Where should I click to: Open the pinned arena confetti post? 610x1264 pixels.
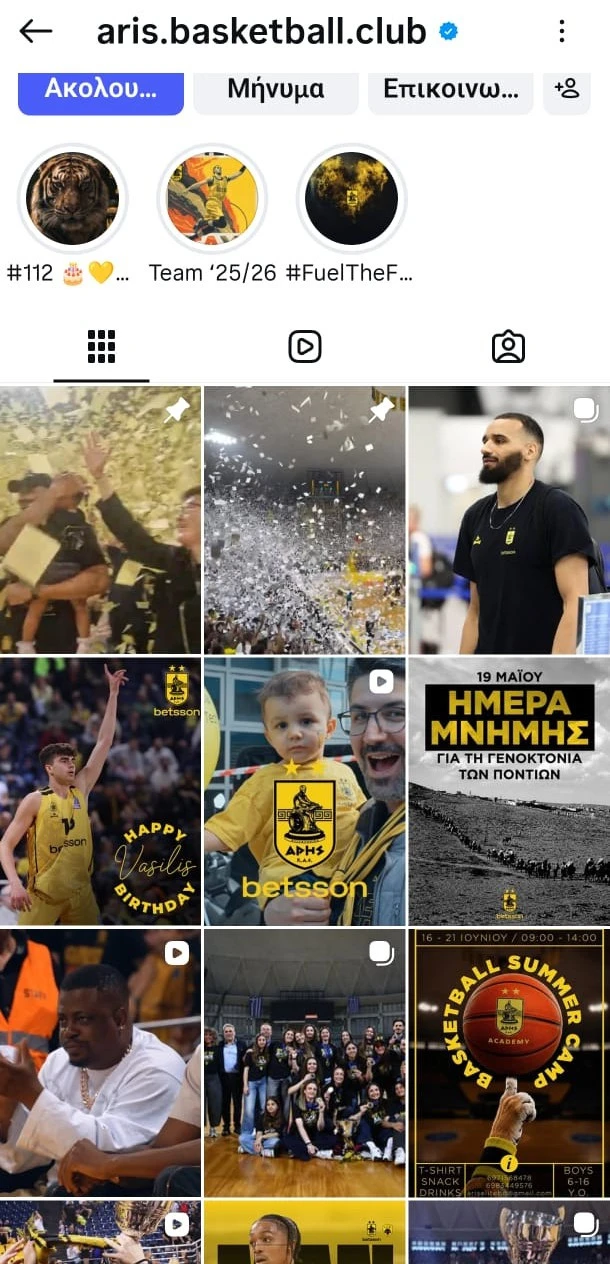coord(305,520)
